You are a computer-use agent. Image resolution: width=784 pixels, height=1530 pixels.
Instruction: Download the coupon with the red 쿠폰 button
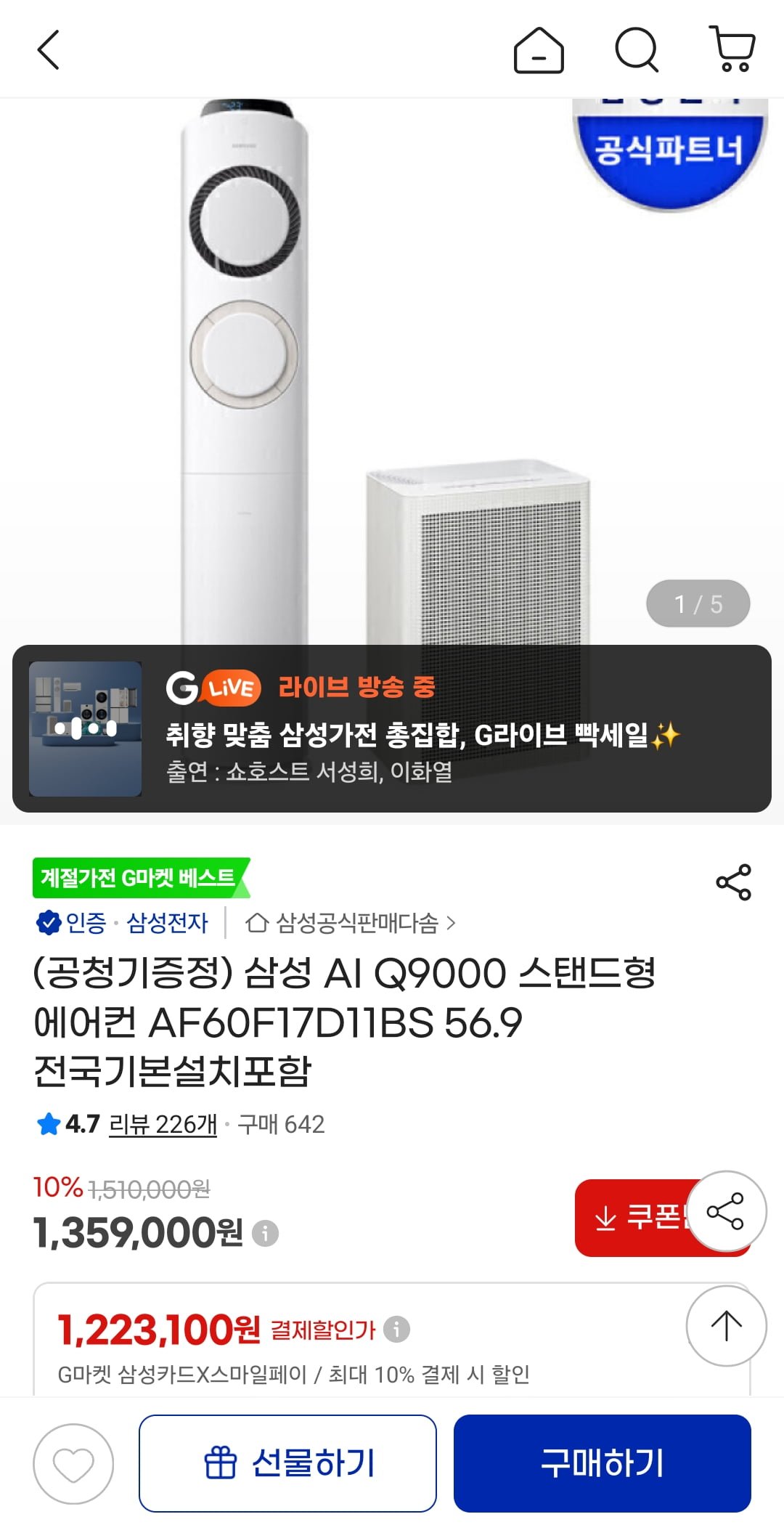632,1217
